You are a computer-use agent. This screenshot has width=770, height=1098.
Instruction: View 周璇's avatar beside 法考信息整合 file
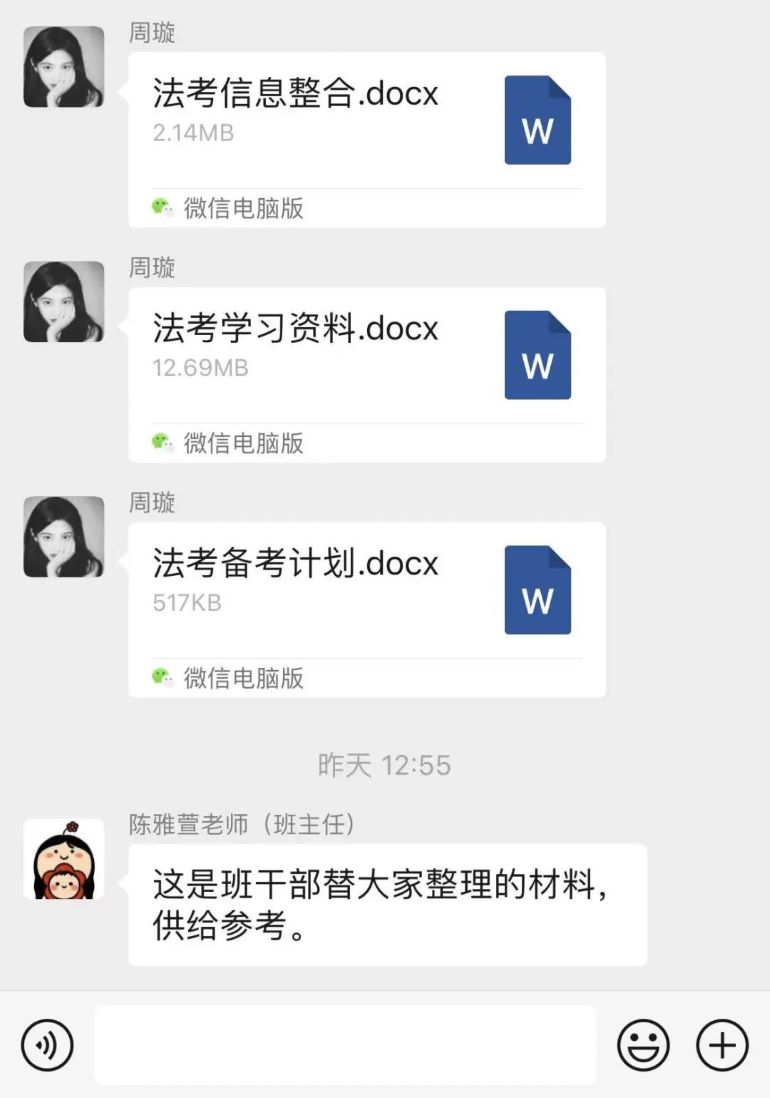(x=64, y=67)
